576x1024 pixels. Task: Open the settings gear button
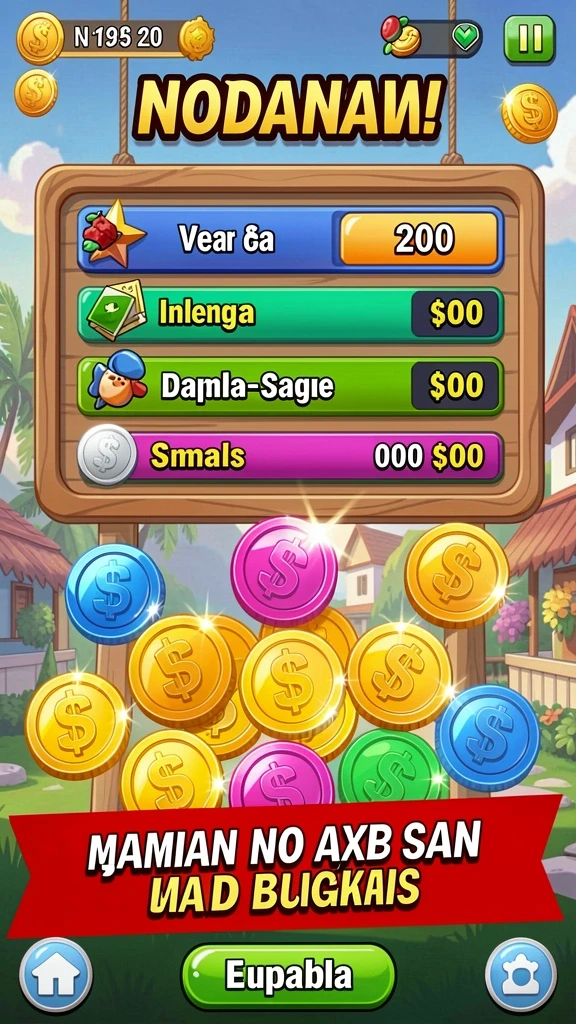[521, 975]
